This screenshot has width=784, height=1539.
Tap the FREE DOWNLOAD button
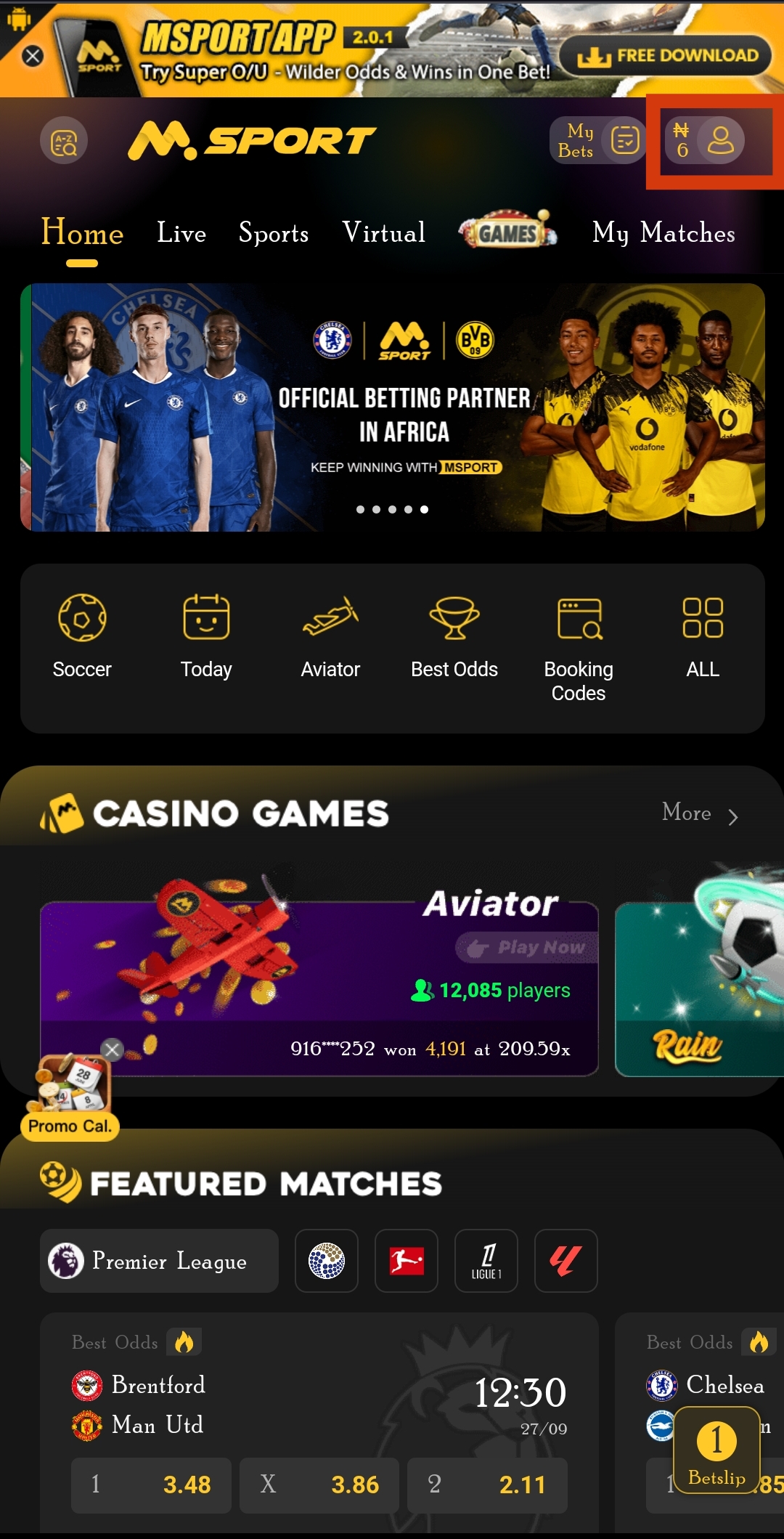point(666,56)
